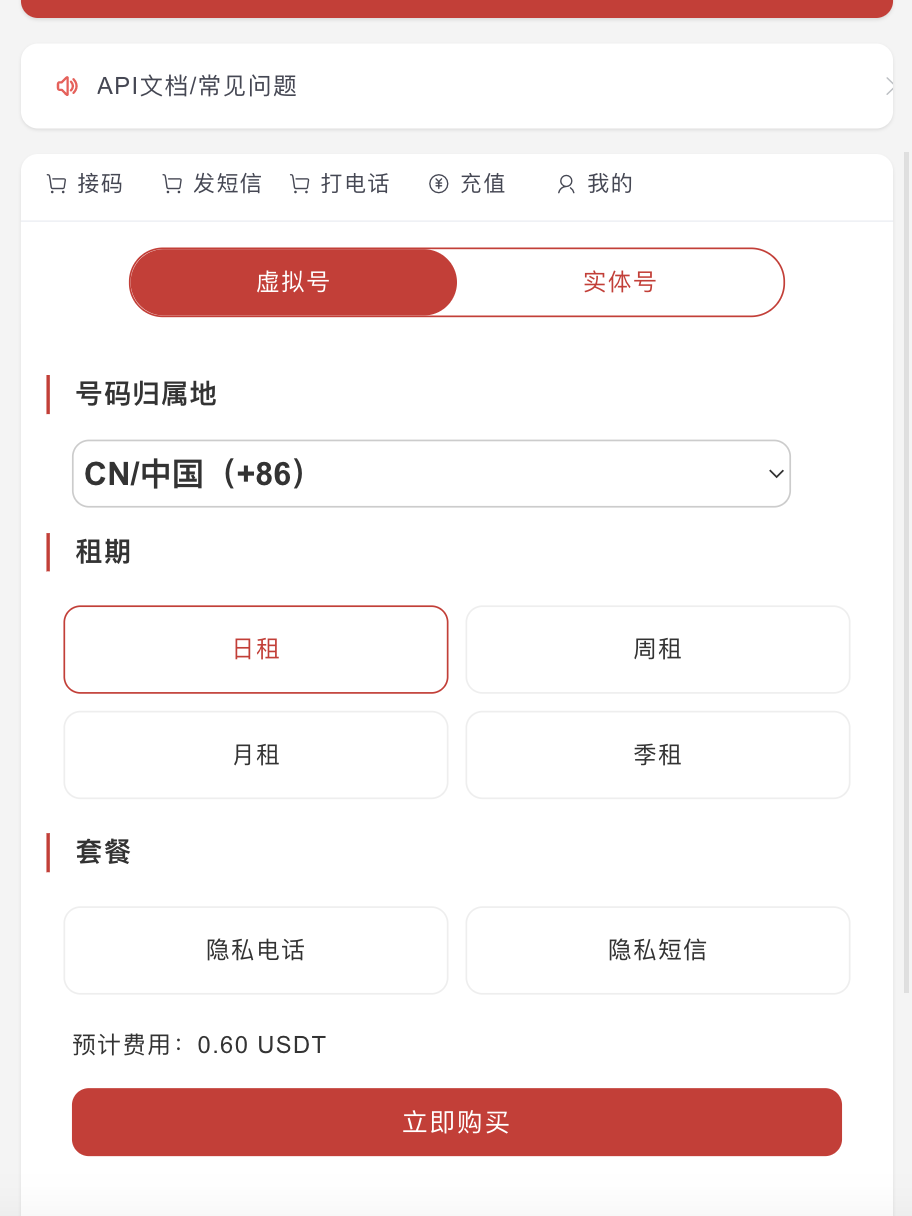Open the 打电话 tab
The width and height of the screenshot is (912, 1216).
[340, 184]
